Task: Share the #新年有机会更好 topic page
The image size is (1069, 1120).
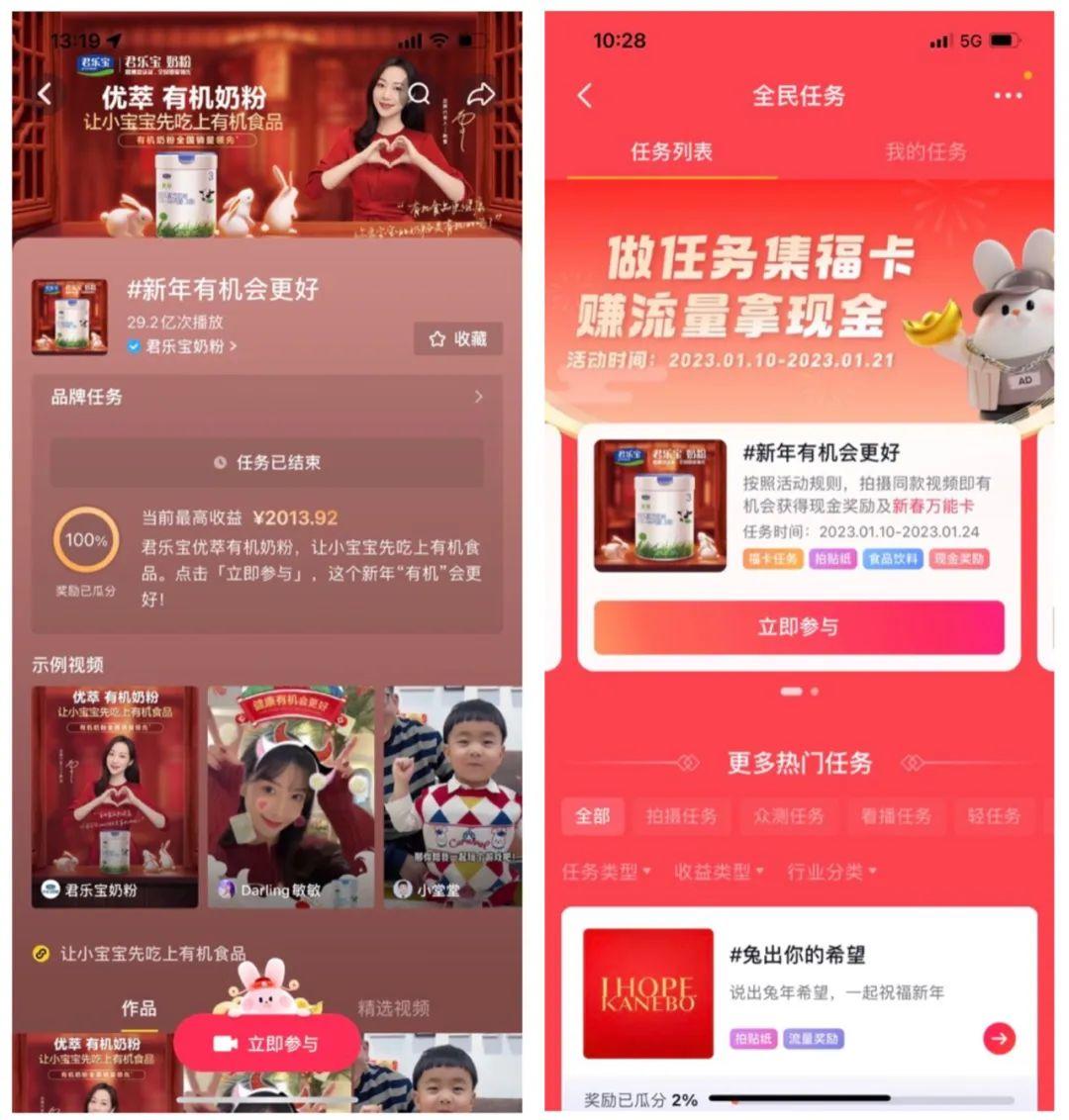Action: [x=480, y=94]
